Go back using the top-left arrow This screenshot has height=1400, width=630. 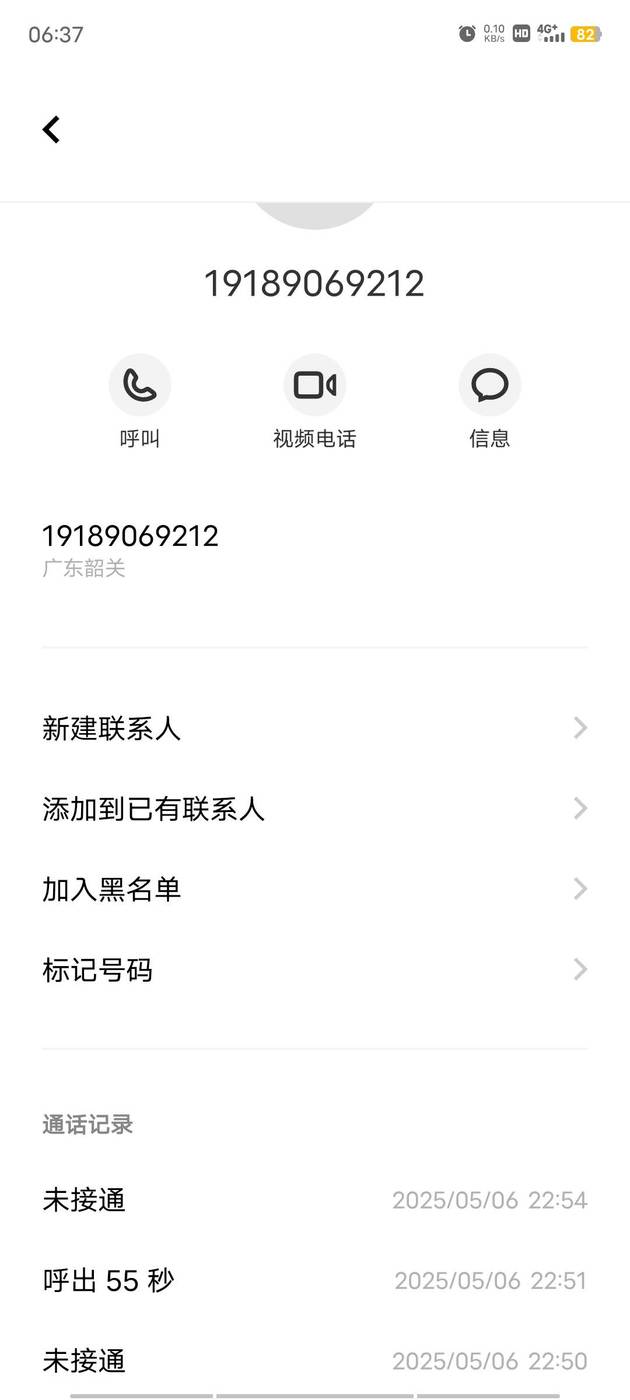pos(51,129)
